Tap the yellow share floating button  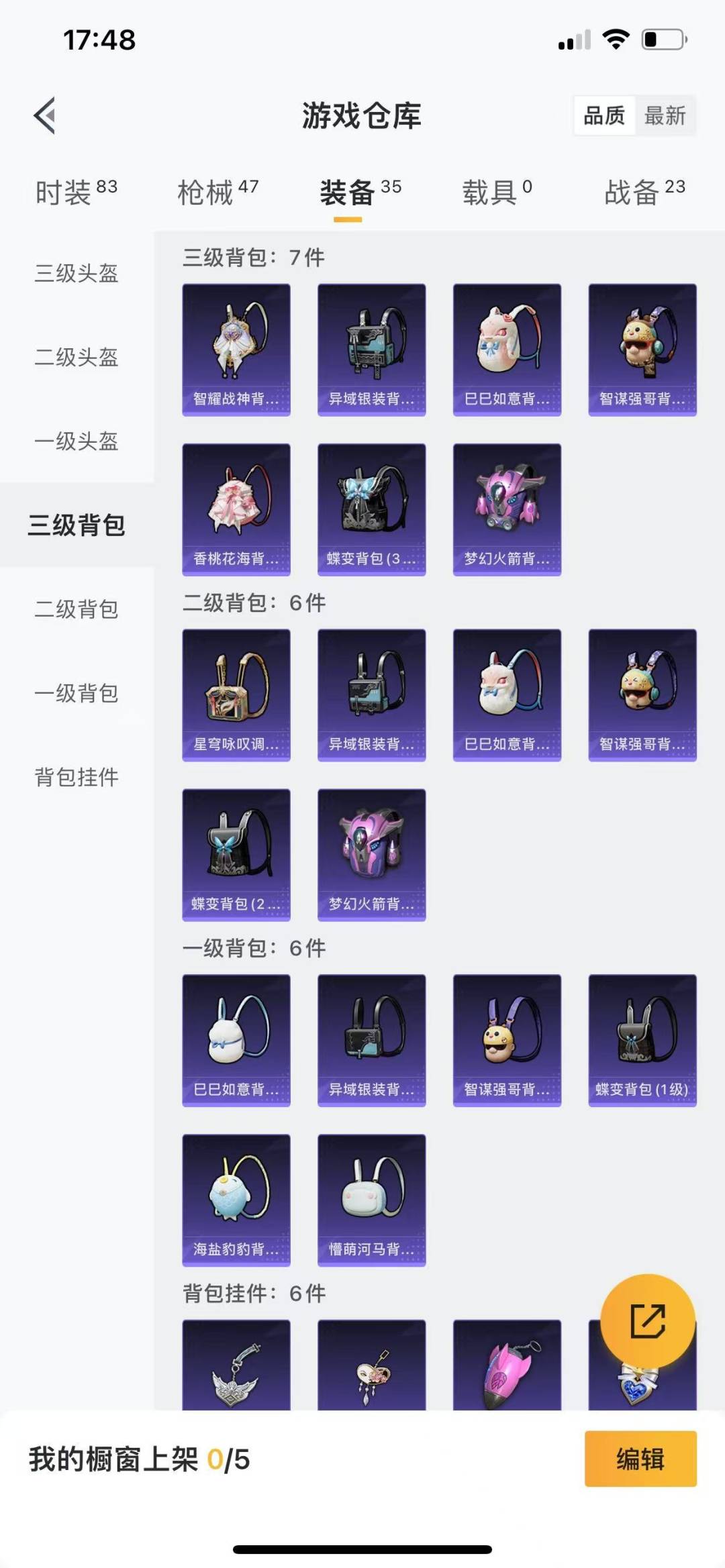click(x=648, y=1320)
